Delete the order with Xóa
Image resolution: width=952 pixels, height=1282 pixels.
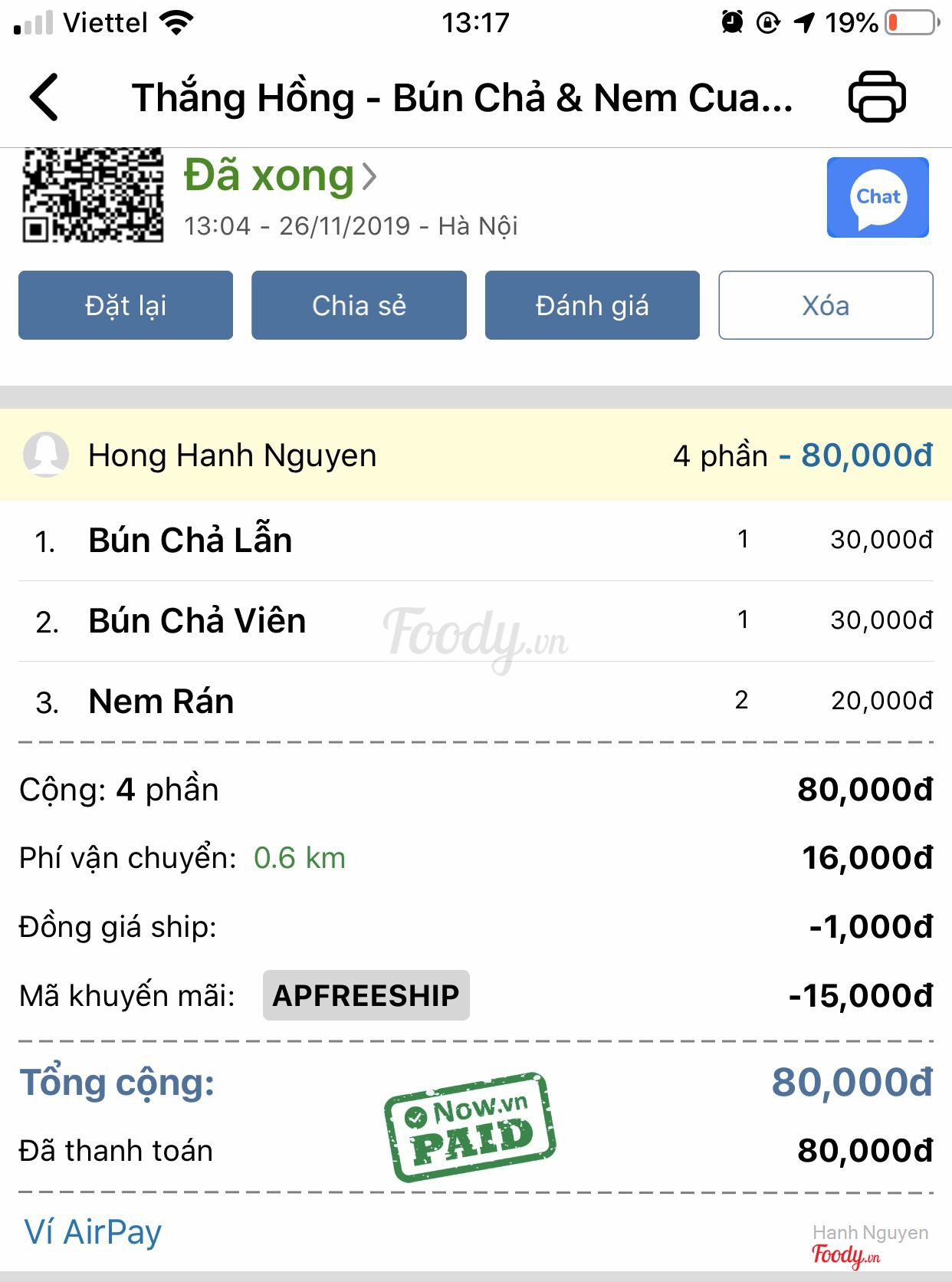click(826, 305)
